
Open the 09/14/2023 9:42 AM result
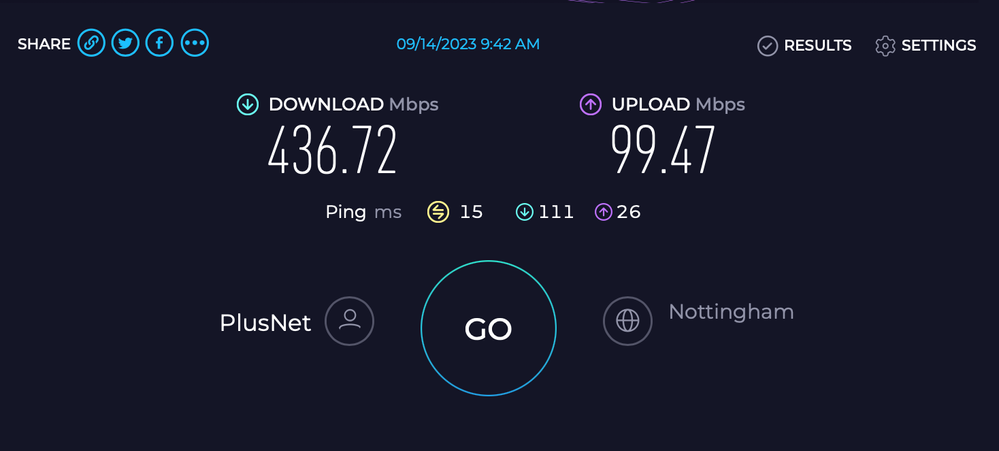tap(468, 45)
